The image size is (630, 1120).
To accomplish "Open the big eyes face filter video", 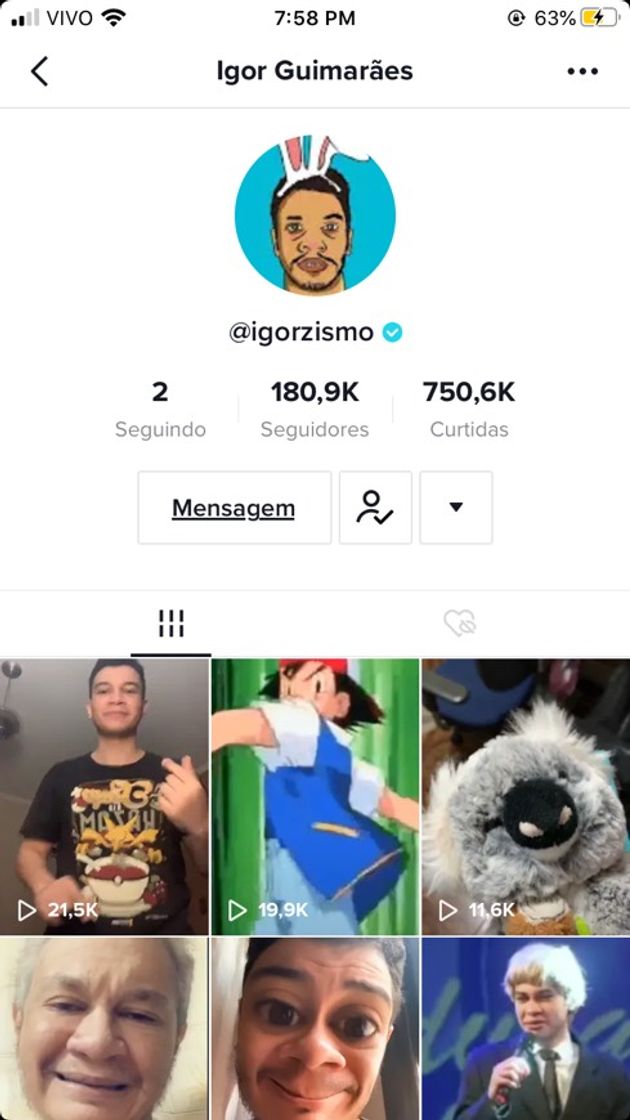I will click(x=315, y=1030).
